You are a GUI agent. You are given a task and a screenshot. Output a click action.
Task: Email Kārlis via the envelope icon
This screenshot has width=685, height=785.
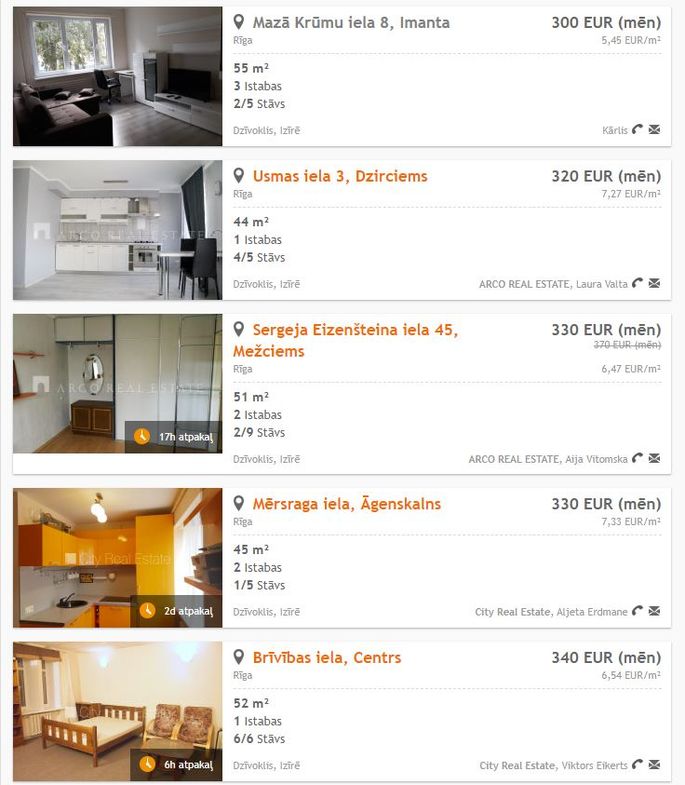point(654,130)
